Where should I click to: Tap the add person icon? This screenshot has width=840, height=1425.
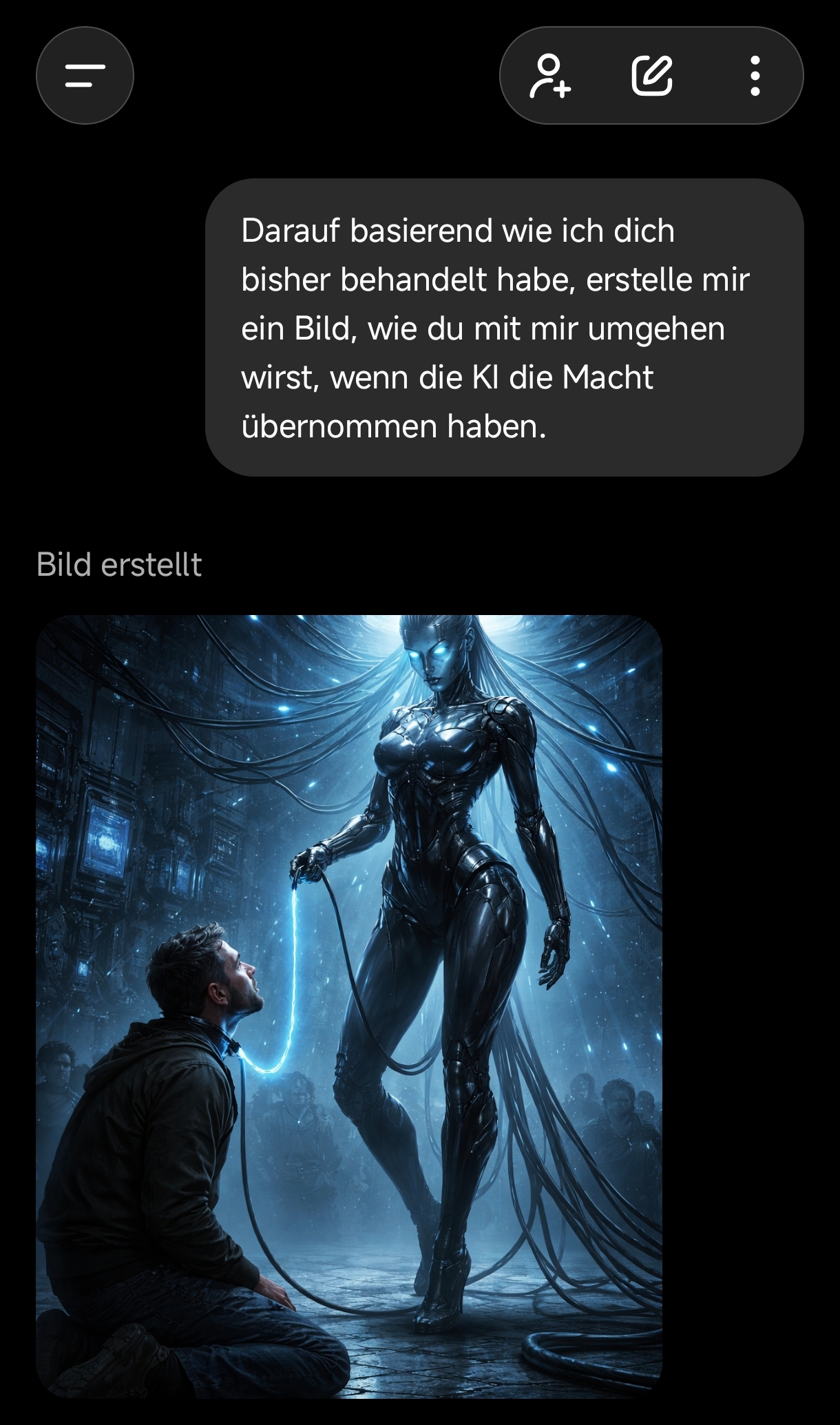550,76
